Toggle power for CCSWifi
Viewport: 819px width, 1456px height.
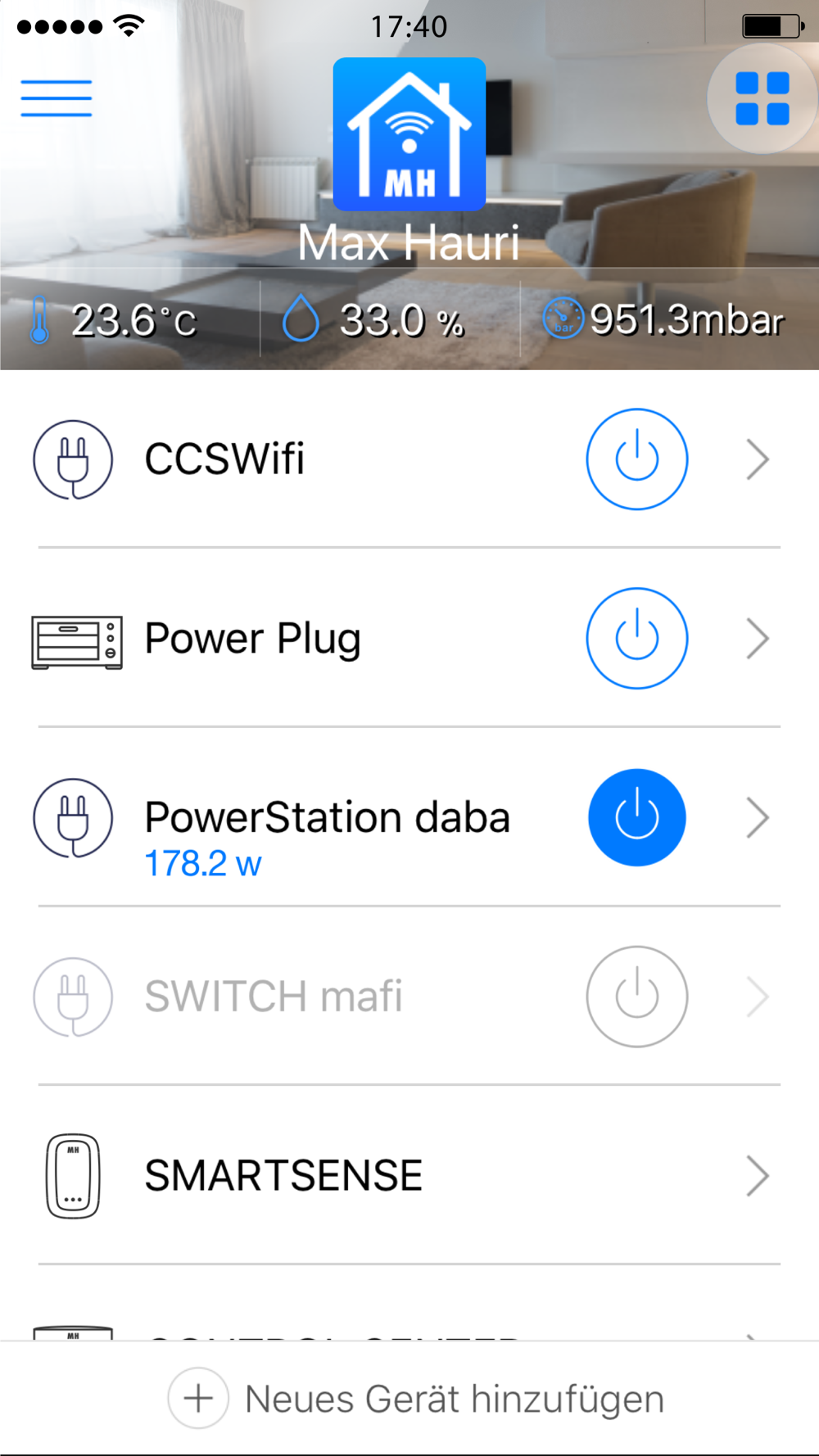pos(637,459)
